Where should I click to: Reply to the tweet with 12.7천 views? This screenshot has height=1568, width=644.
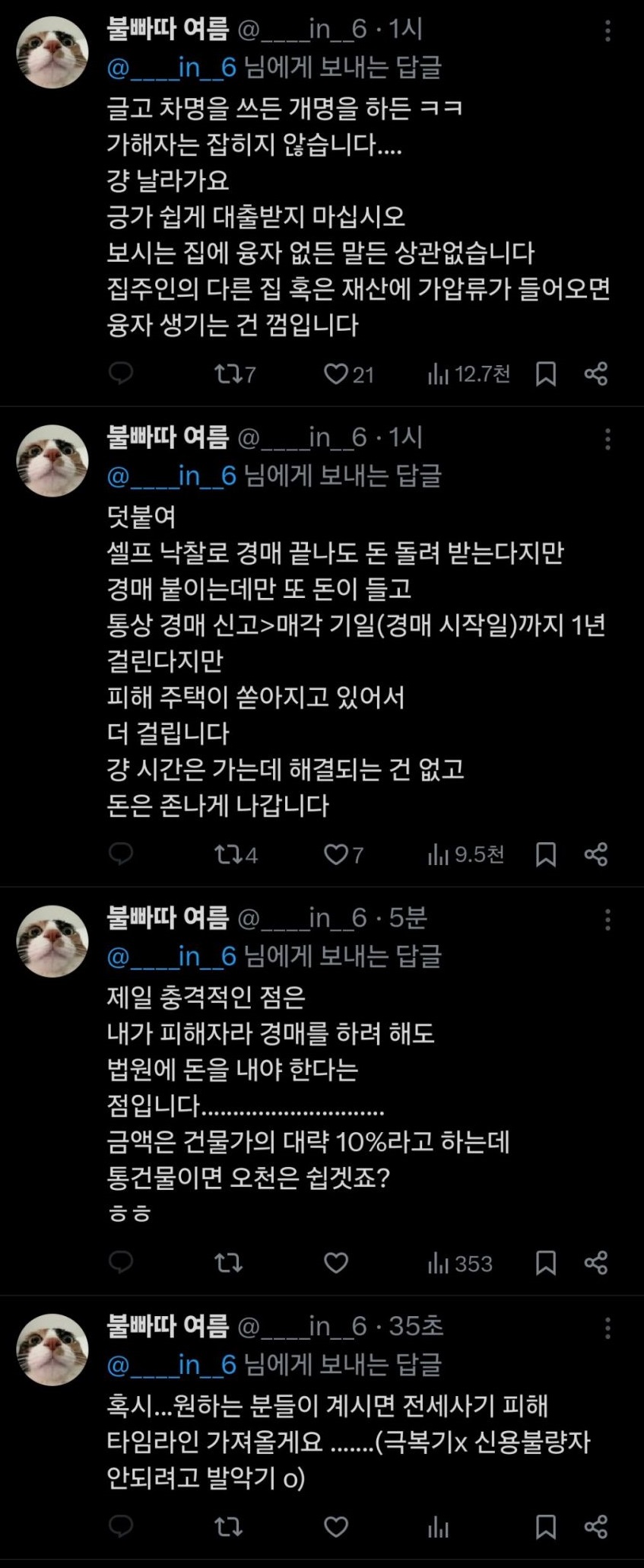(121, 374)
